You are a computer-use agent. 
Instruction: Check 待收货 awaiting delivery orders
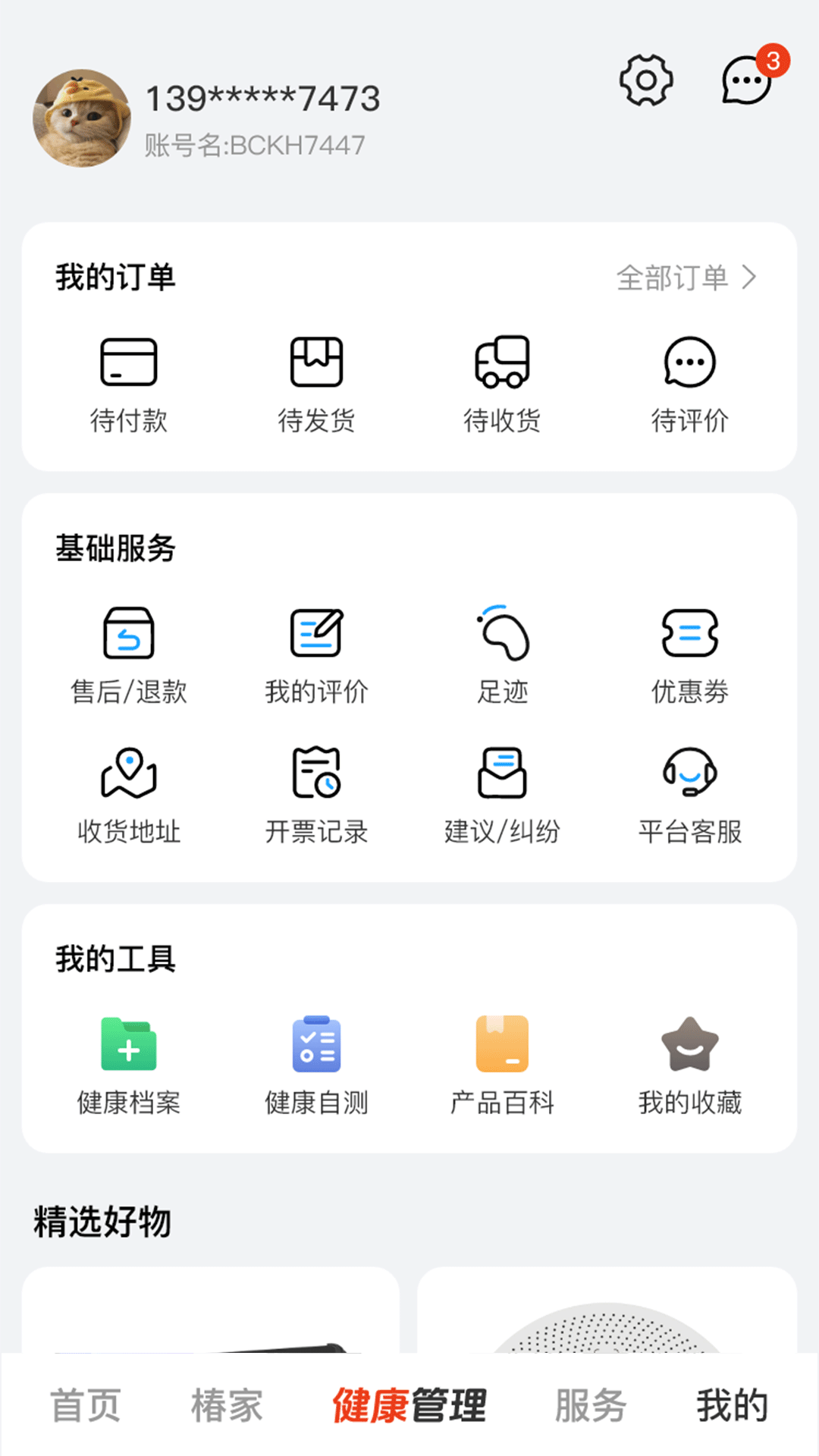coord(504,383)
